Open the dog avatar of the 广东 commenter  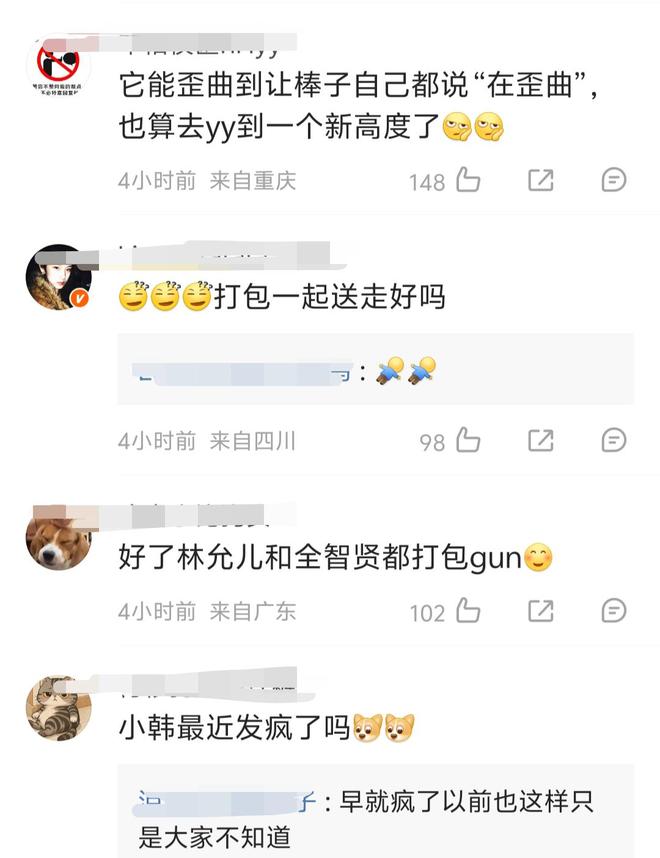tap(59, 538)
